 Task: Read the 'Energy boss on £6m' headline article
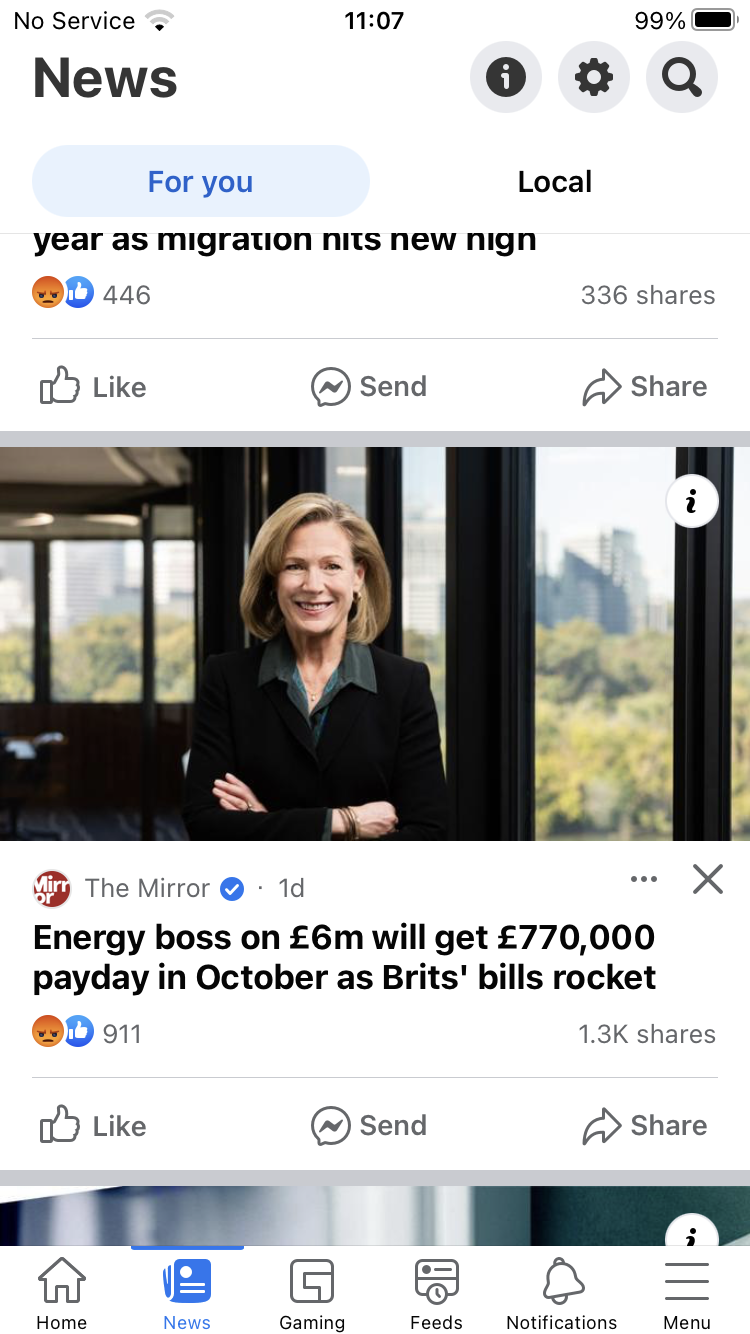click(345, 957)
